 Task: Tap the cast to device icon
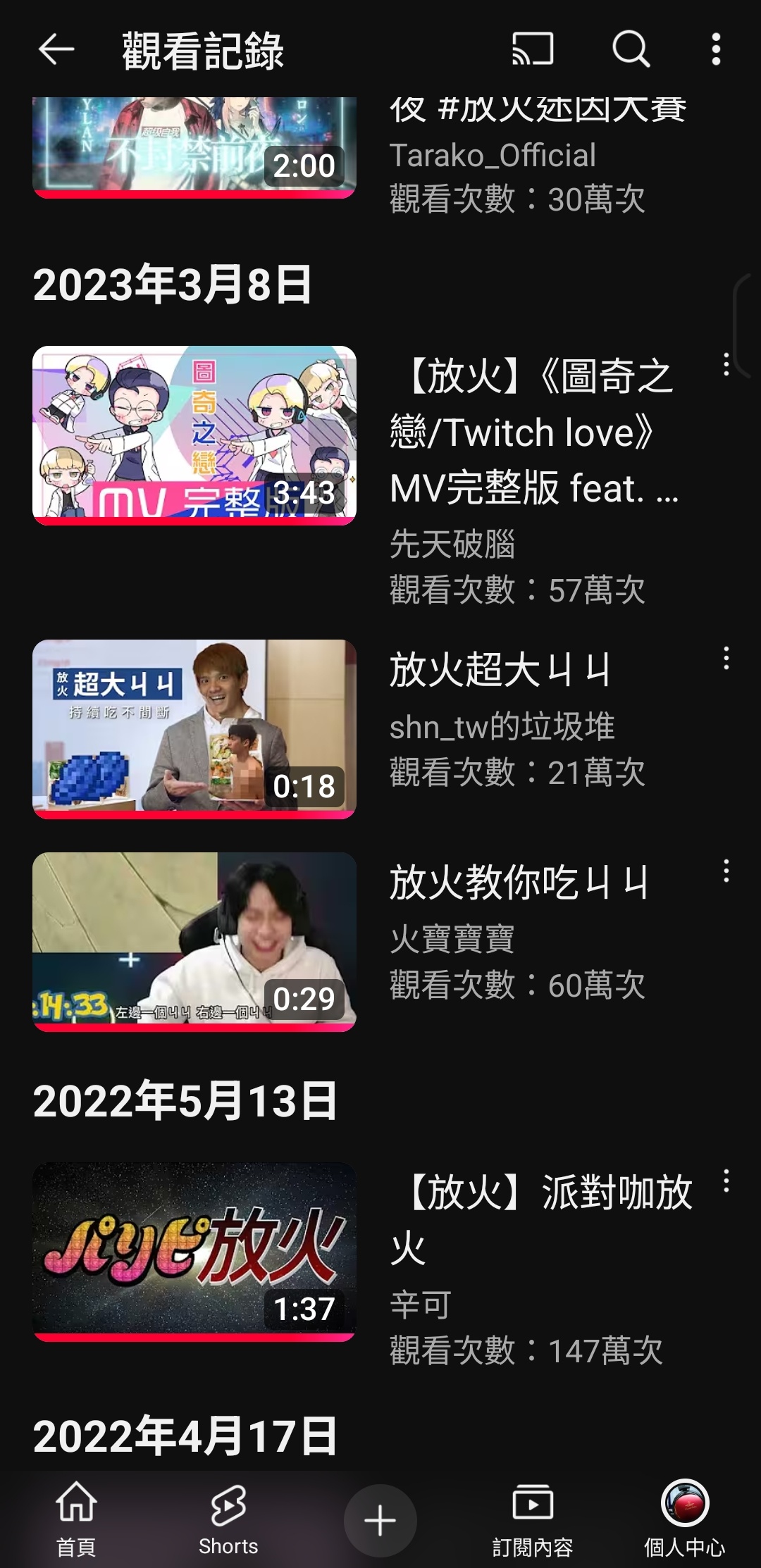click(533, 50)
